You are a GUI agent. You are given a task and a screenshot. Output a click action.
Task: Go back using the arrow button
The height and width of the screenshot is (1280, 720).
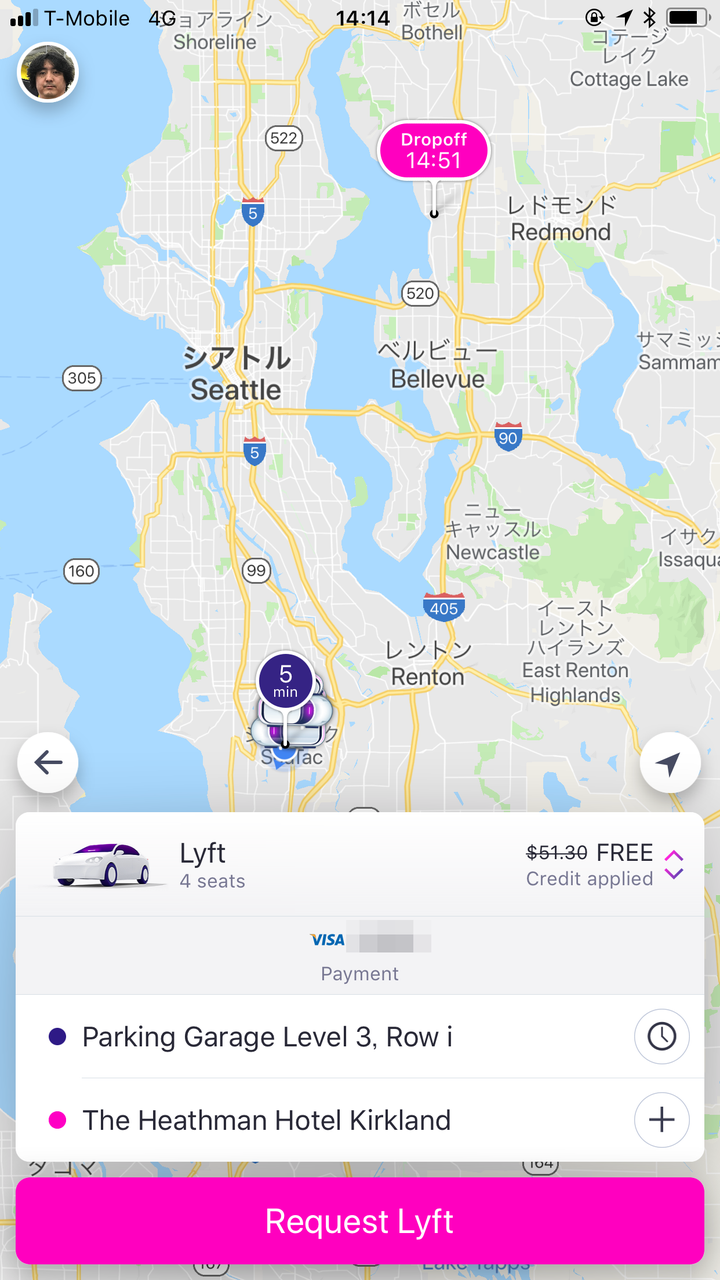[48, 763]
